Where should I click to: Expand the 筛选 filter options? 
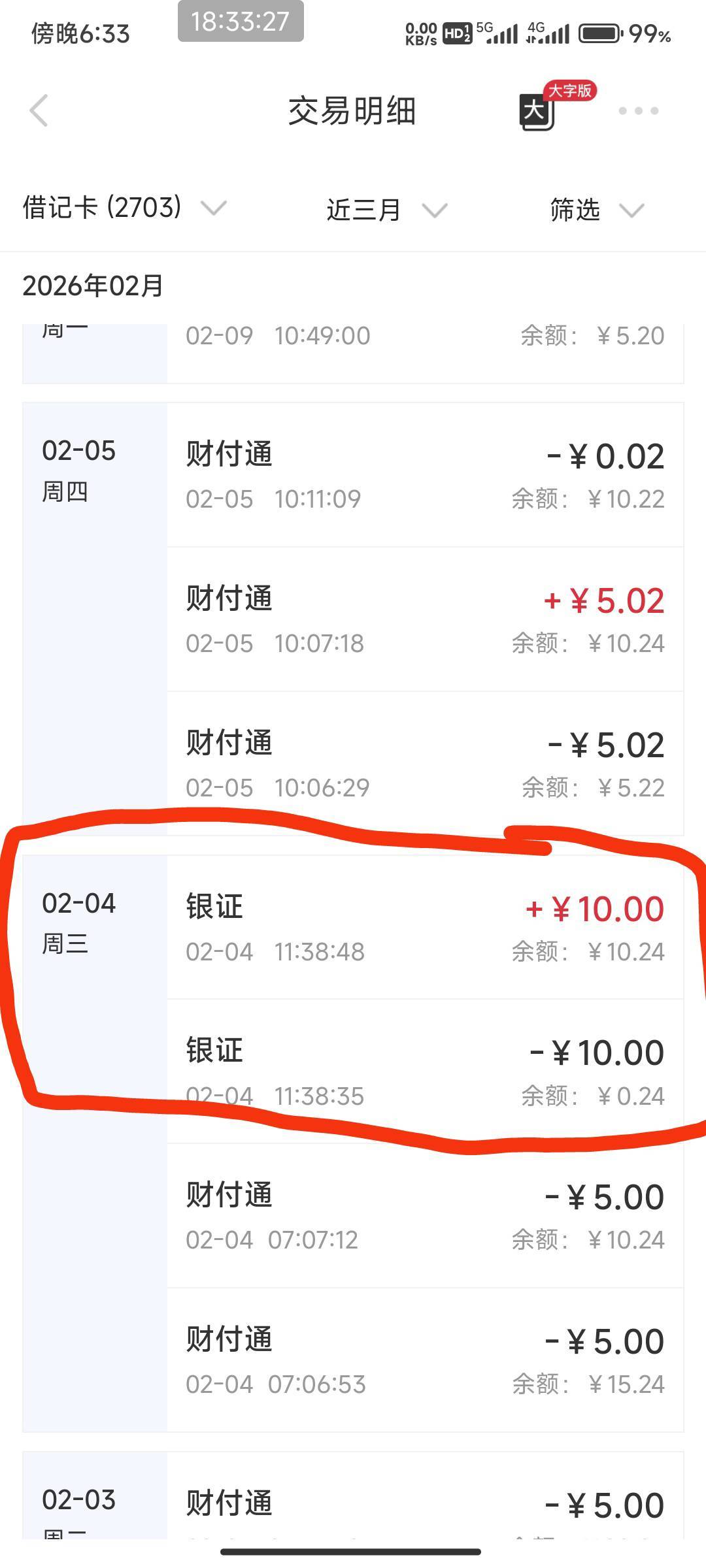coord(597,210)
